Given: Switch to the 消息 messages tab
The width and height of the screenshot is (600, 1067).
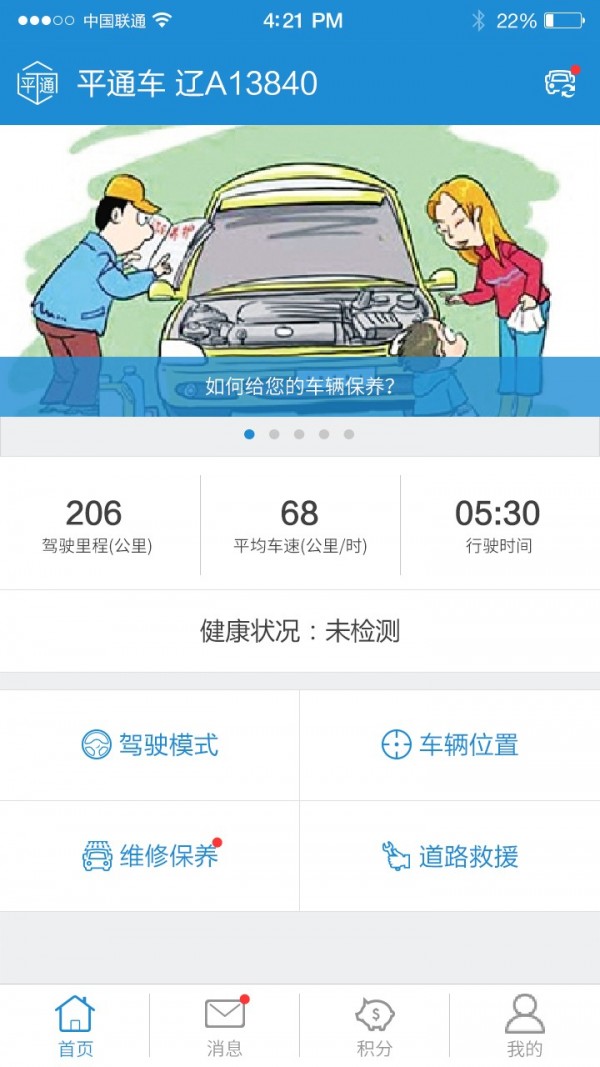Looking at the screenshot, I should (225, 1026).
